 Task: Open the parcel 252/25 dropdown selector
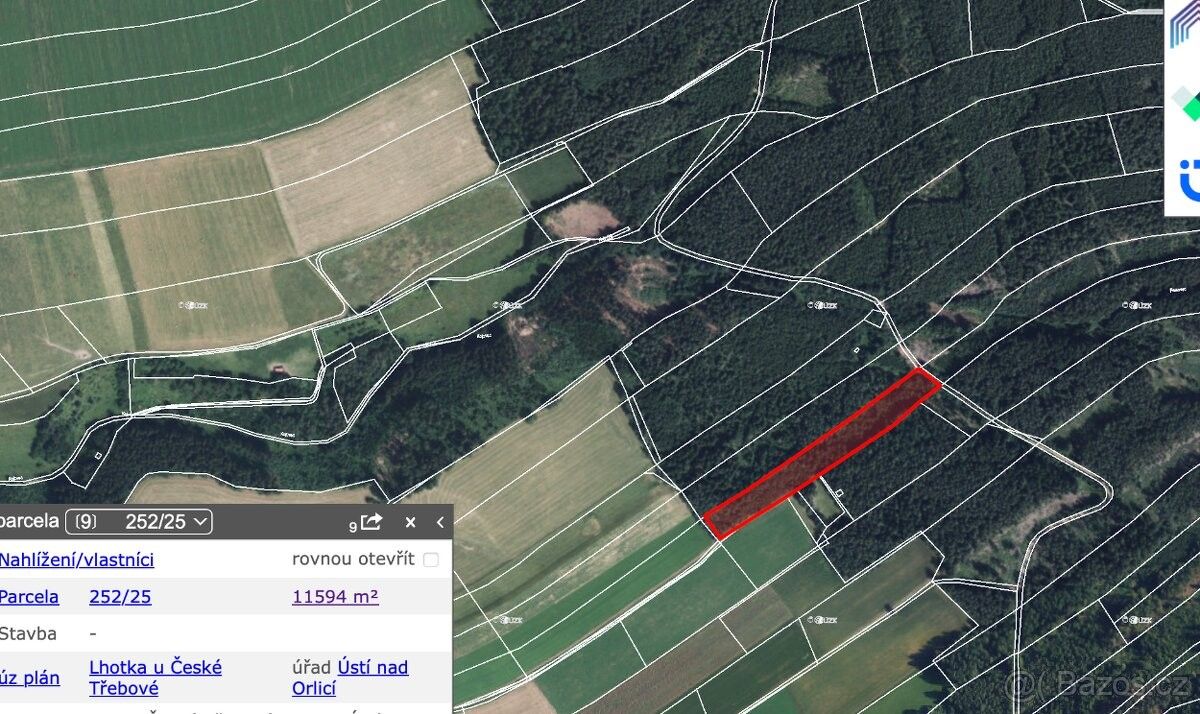[139, 521]
